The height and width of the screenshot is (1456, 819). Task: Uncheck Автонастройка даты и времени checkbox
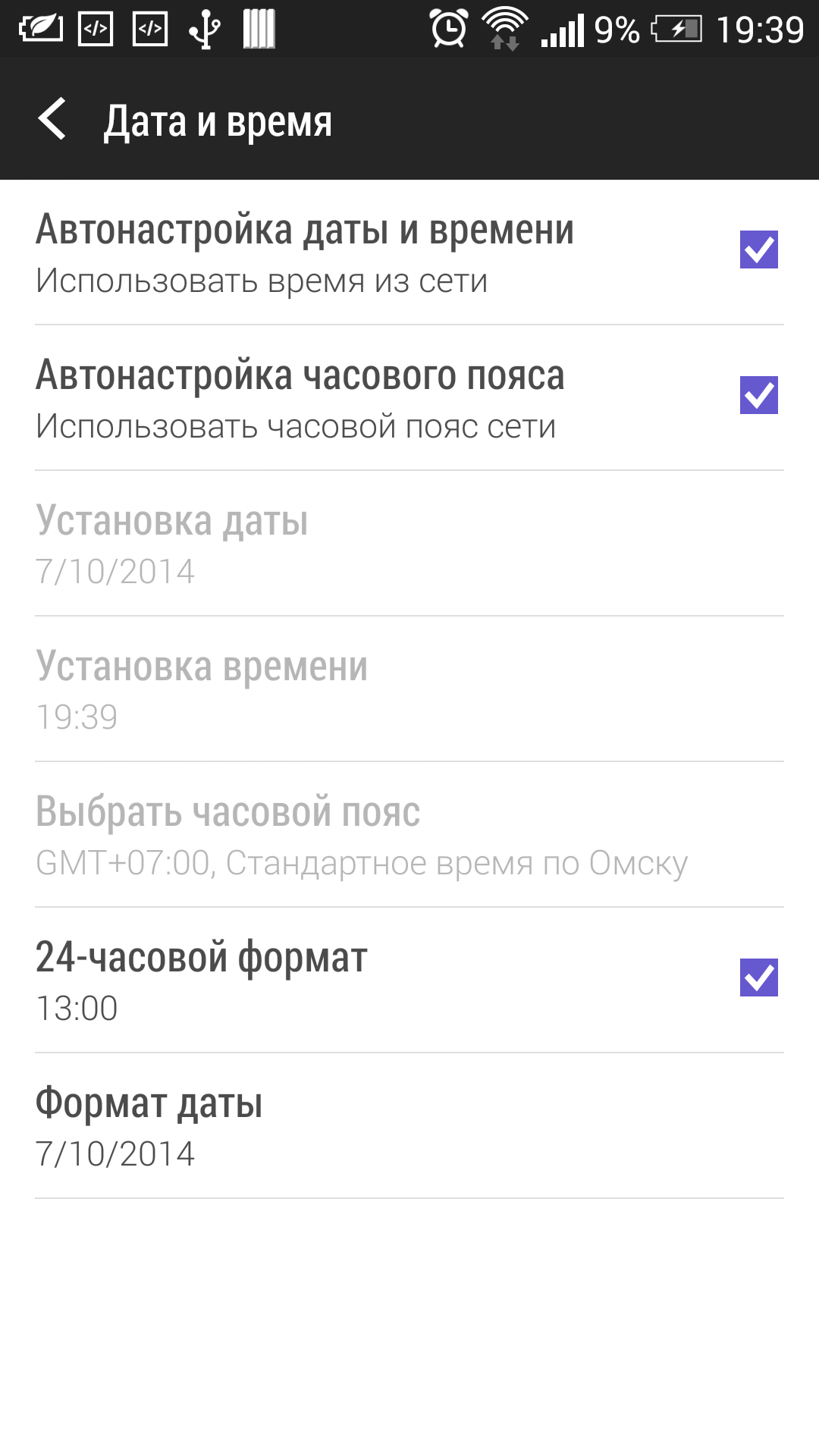point(758,249)
